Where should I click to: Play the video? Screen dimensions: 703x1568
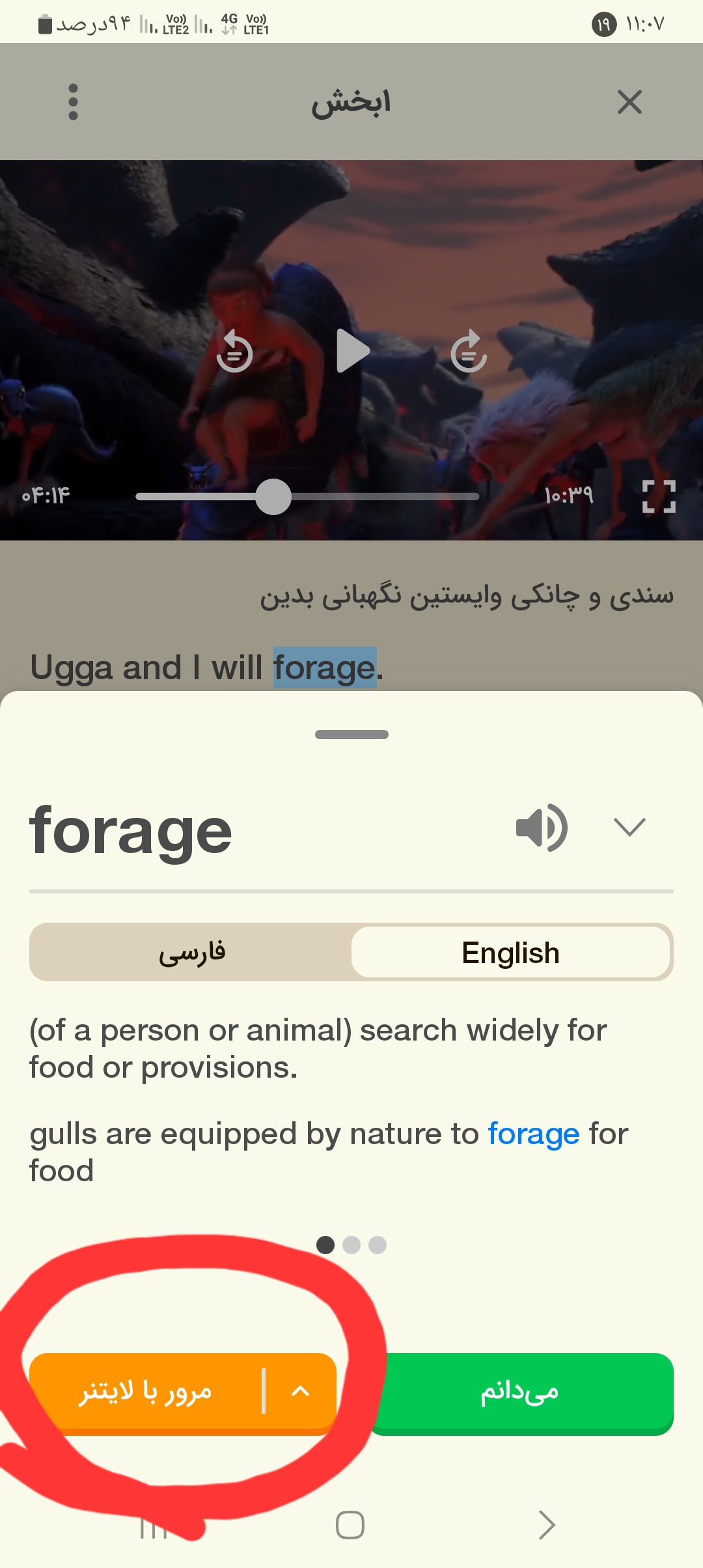pyautogui.click(x=352, y=351)
